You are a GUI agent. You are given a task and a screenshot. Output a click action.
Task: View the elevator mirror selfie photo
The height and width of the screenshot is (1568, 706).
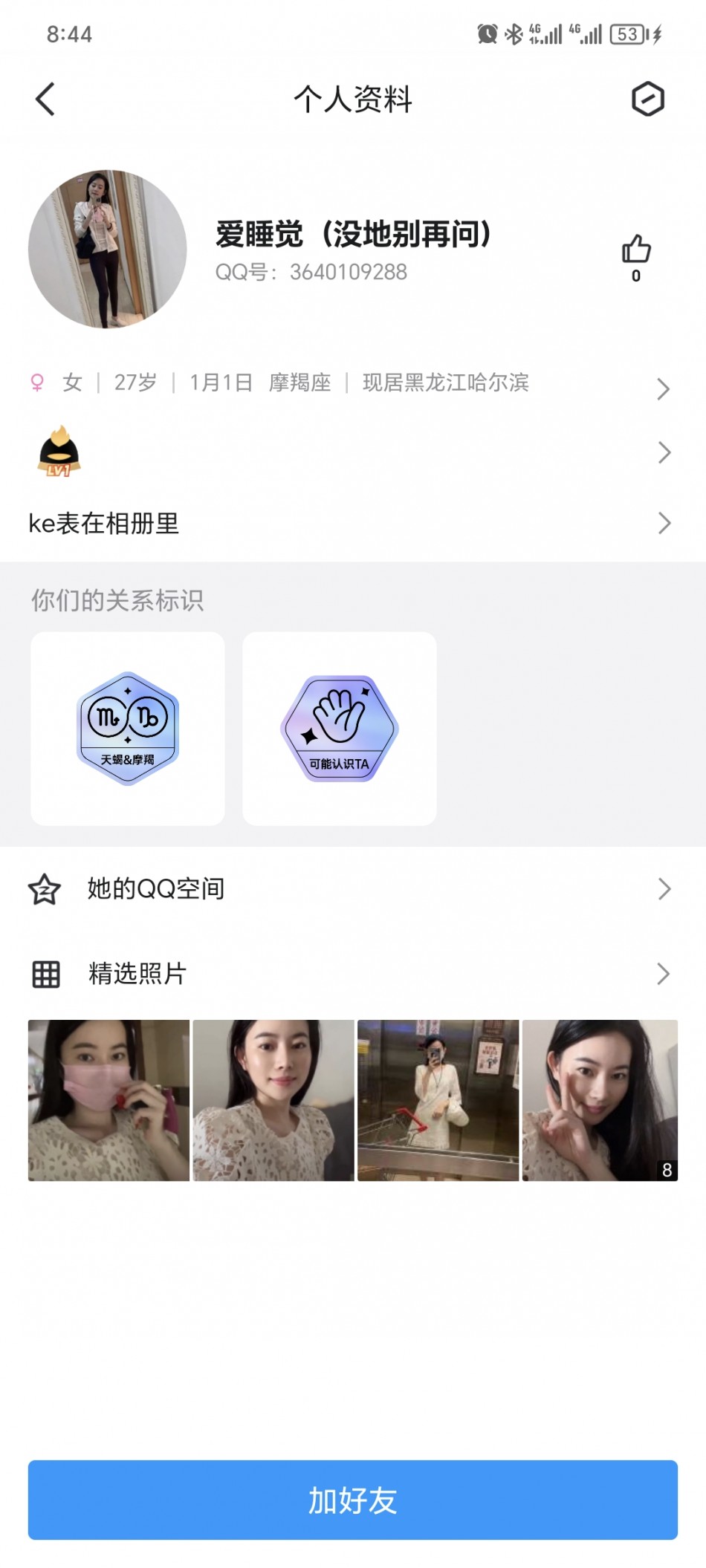[438, 1100]
